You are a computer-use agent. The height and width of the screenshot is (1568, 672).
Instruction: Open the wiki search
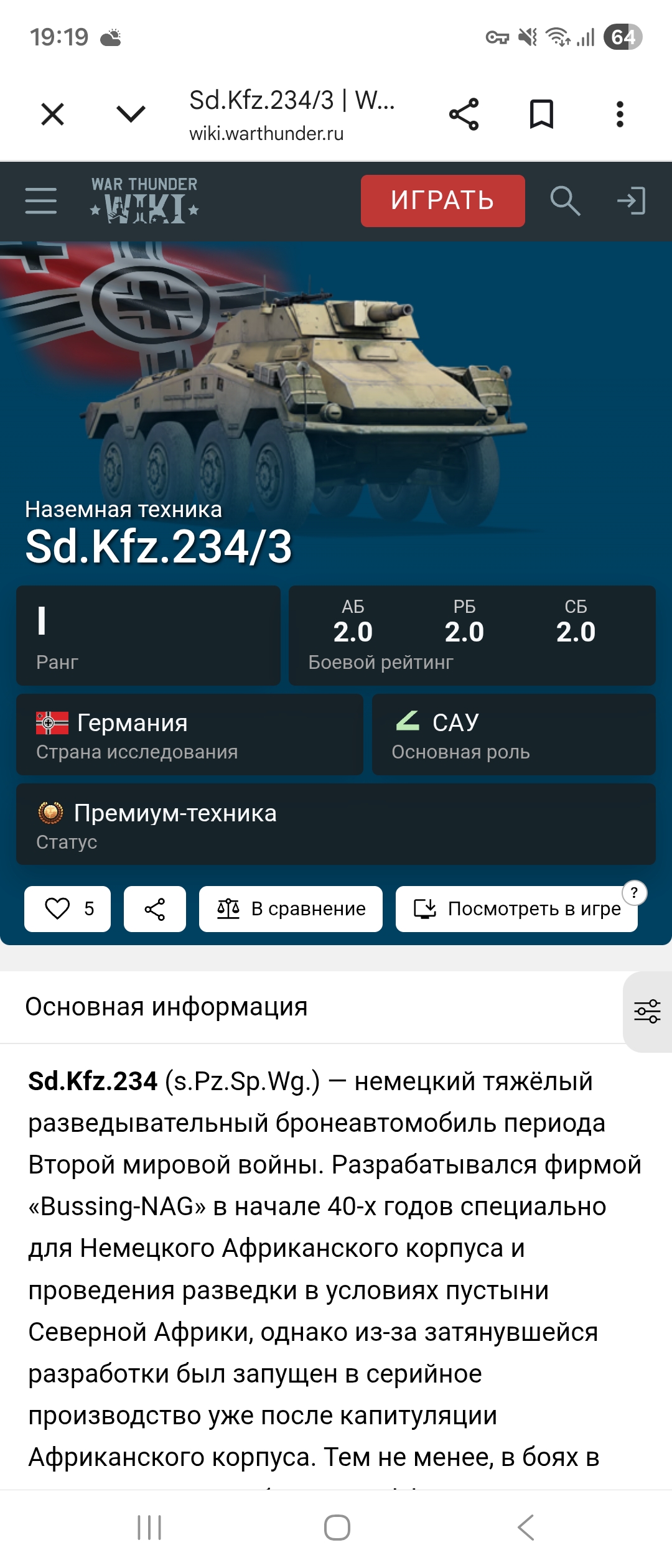click(x=565, y=201)
